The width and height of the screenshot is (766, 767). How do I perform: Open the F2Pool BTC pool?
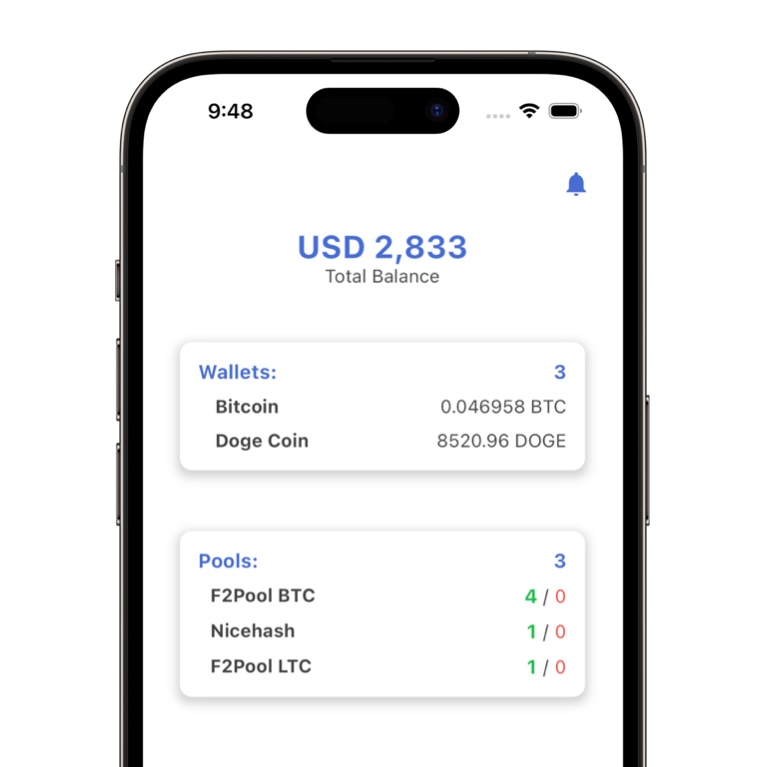tap(382, 596)
